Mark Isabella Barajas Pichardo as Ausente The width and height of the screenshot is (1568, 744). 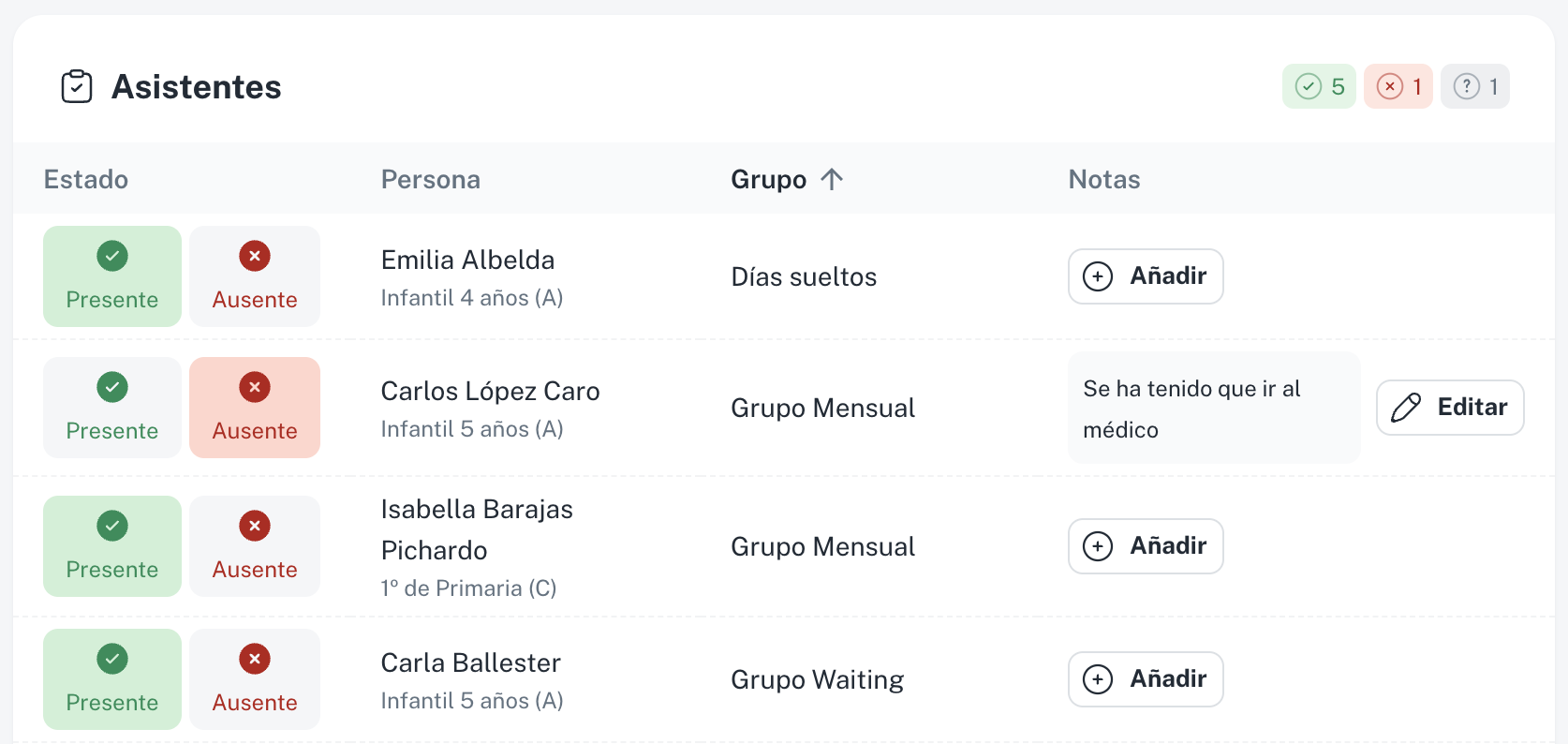click(255, 546)
